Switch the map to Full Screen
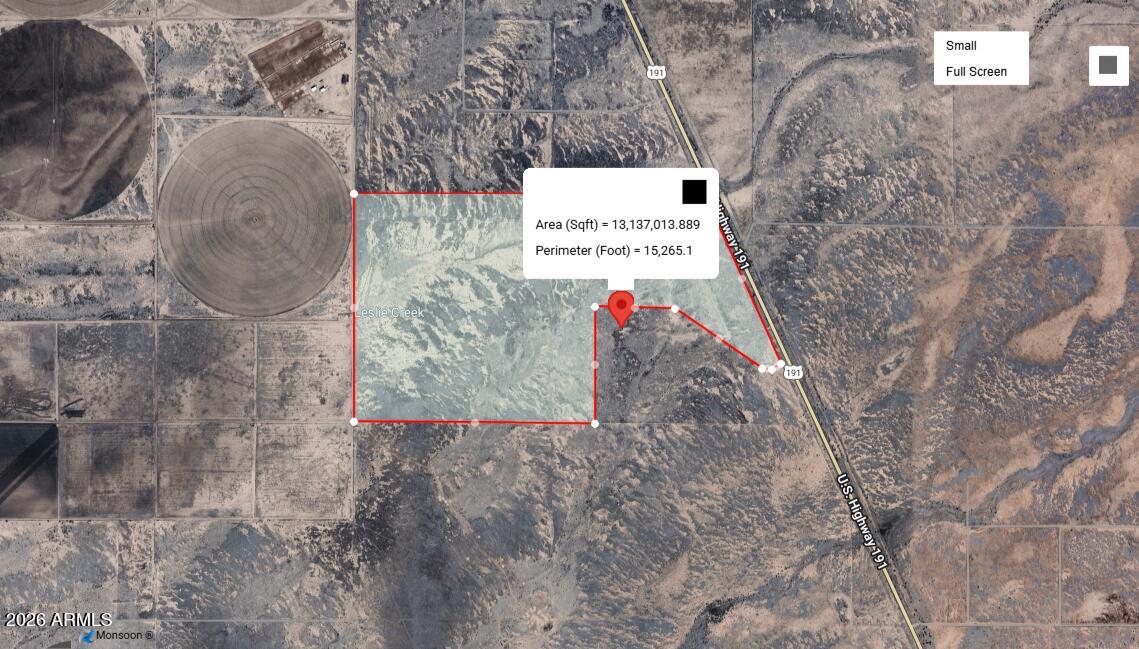 click(976, 71)
